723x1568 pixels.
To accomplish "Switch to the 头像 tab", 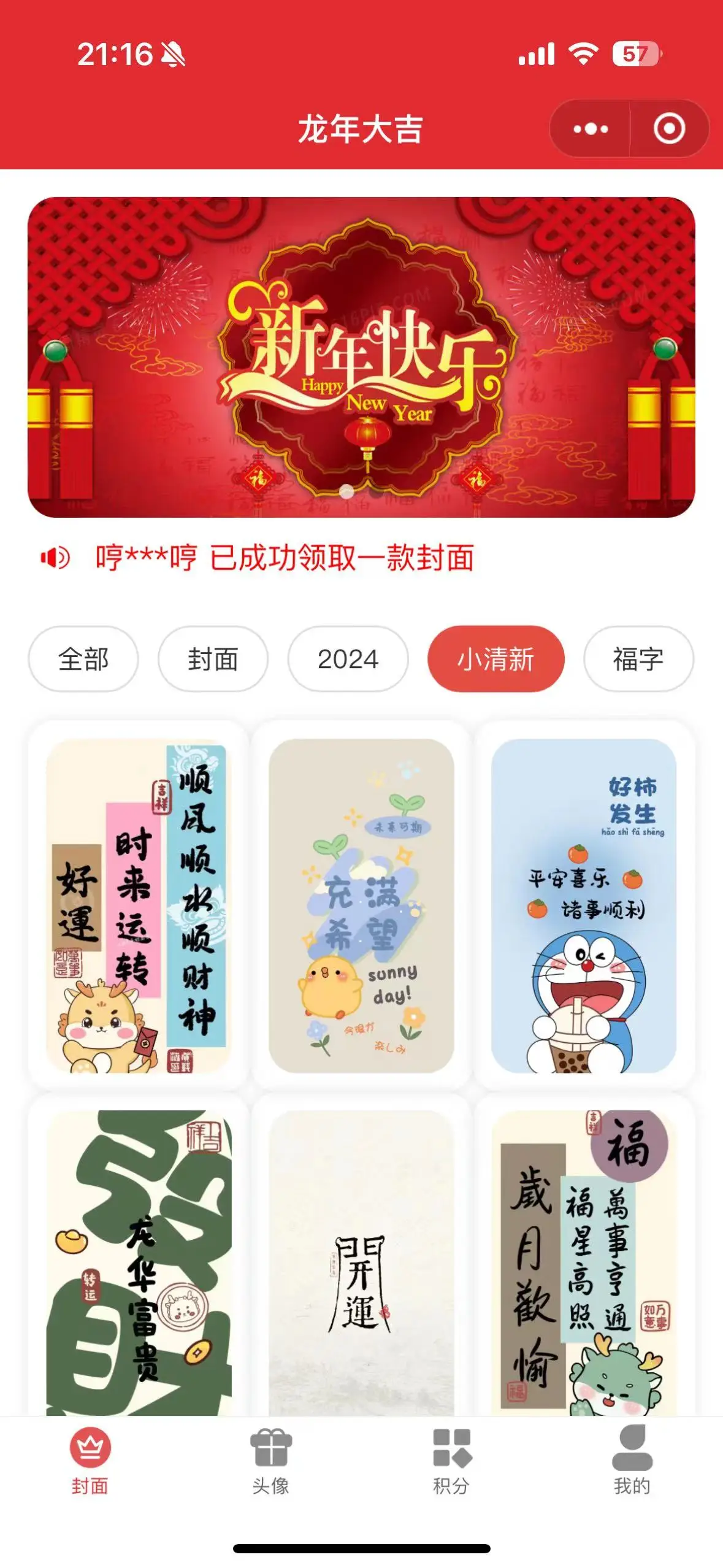I will pos(270,1460).
